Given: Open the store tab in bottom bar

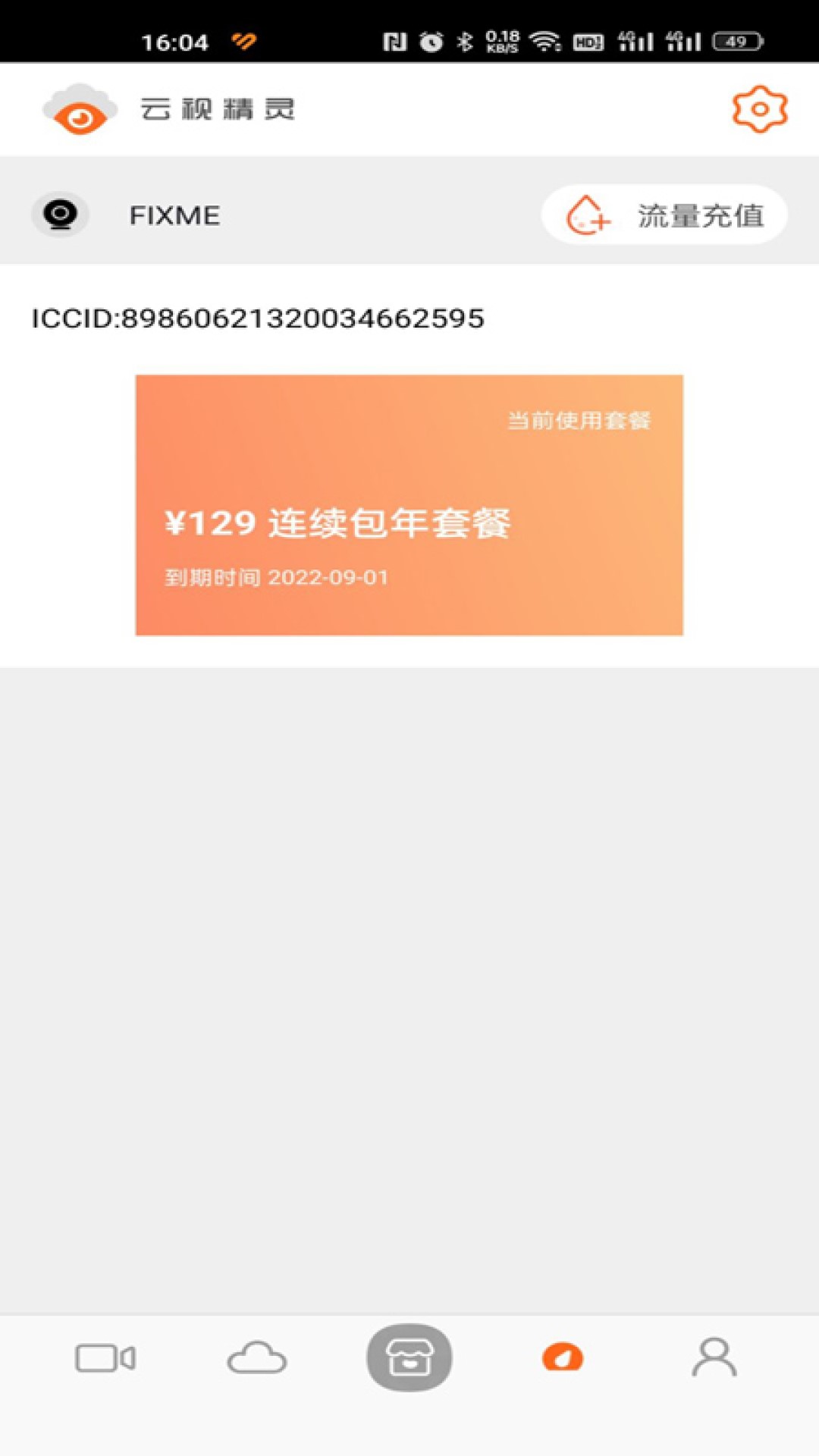Looking at the screenshot, I should (409, 1357).
